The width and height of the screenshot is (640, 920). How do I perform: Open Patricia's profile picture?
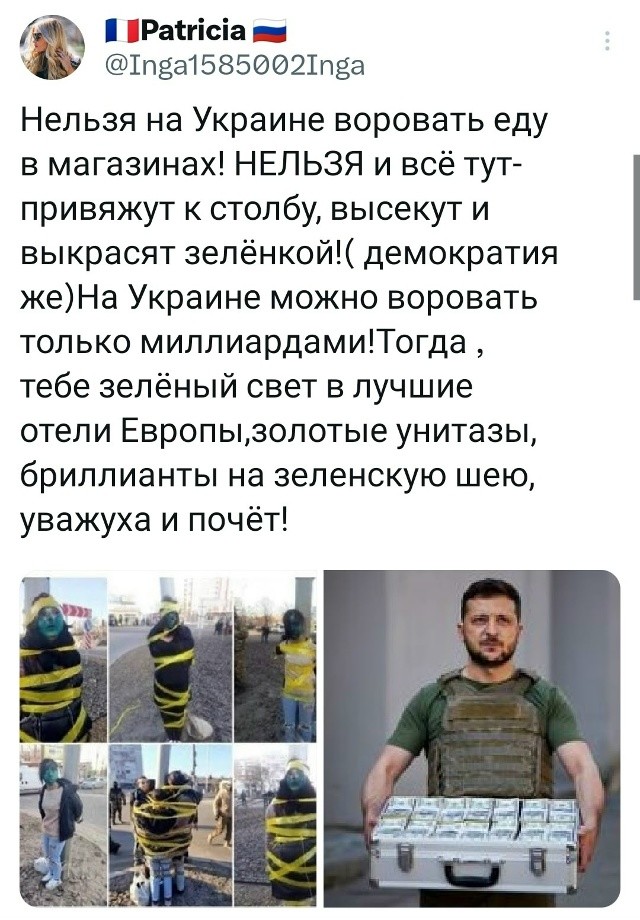53,47
